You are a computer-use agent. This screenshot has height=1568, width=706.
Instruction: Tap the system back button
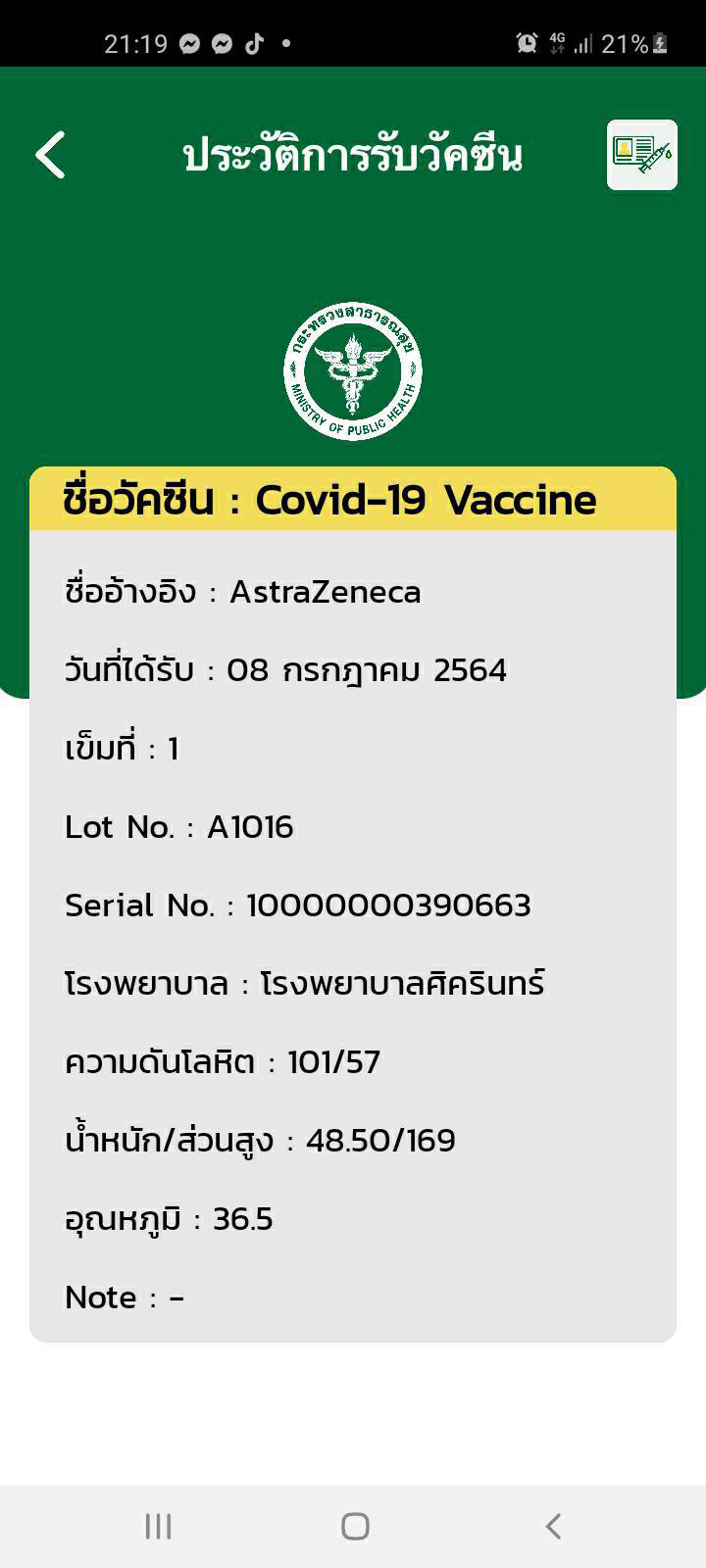(553, 1526)
